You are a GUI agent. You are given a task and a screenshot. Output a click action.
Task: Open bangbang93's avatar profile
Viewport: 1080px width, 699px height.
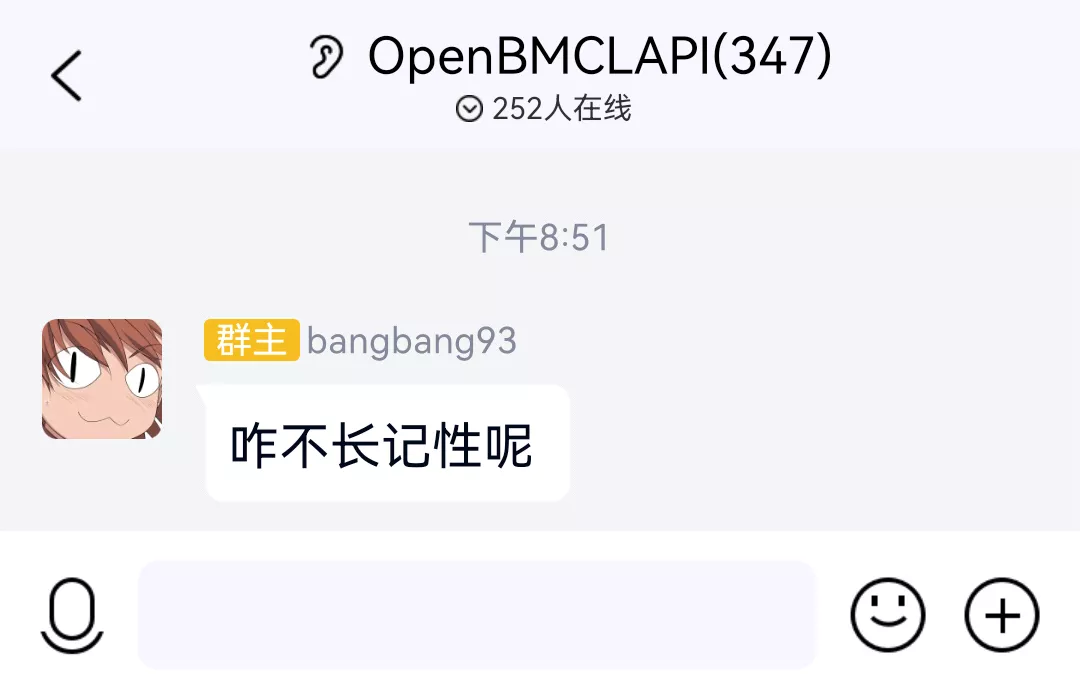[x=102, y=379]
